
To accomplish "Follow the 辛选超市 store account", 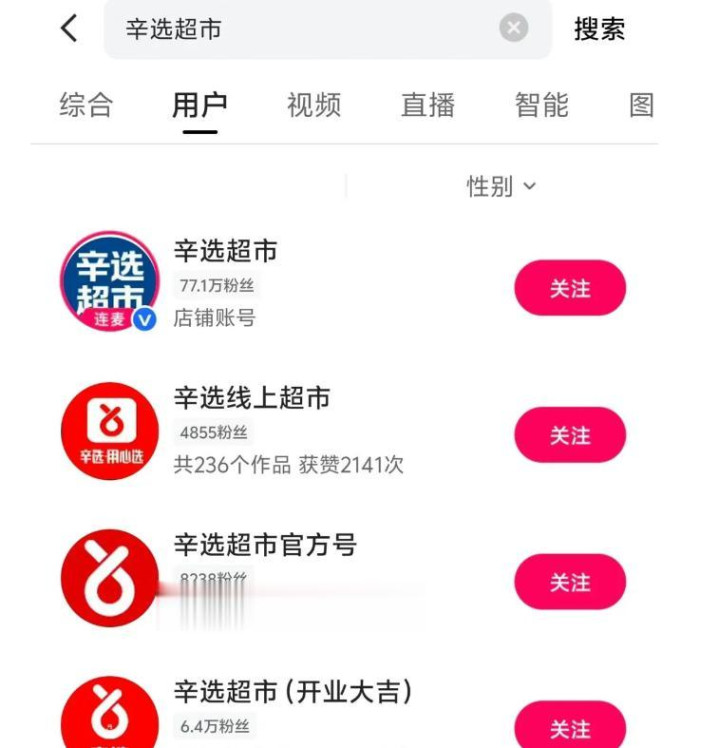I will [x=570, y=288].
